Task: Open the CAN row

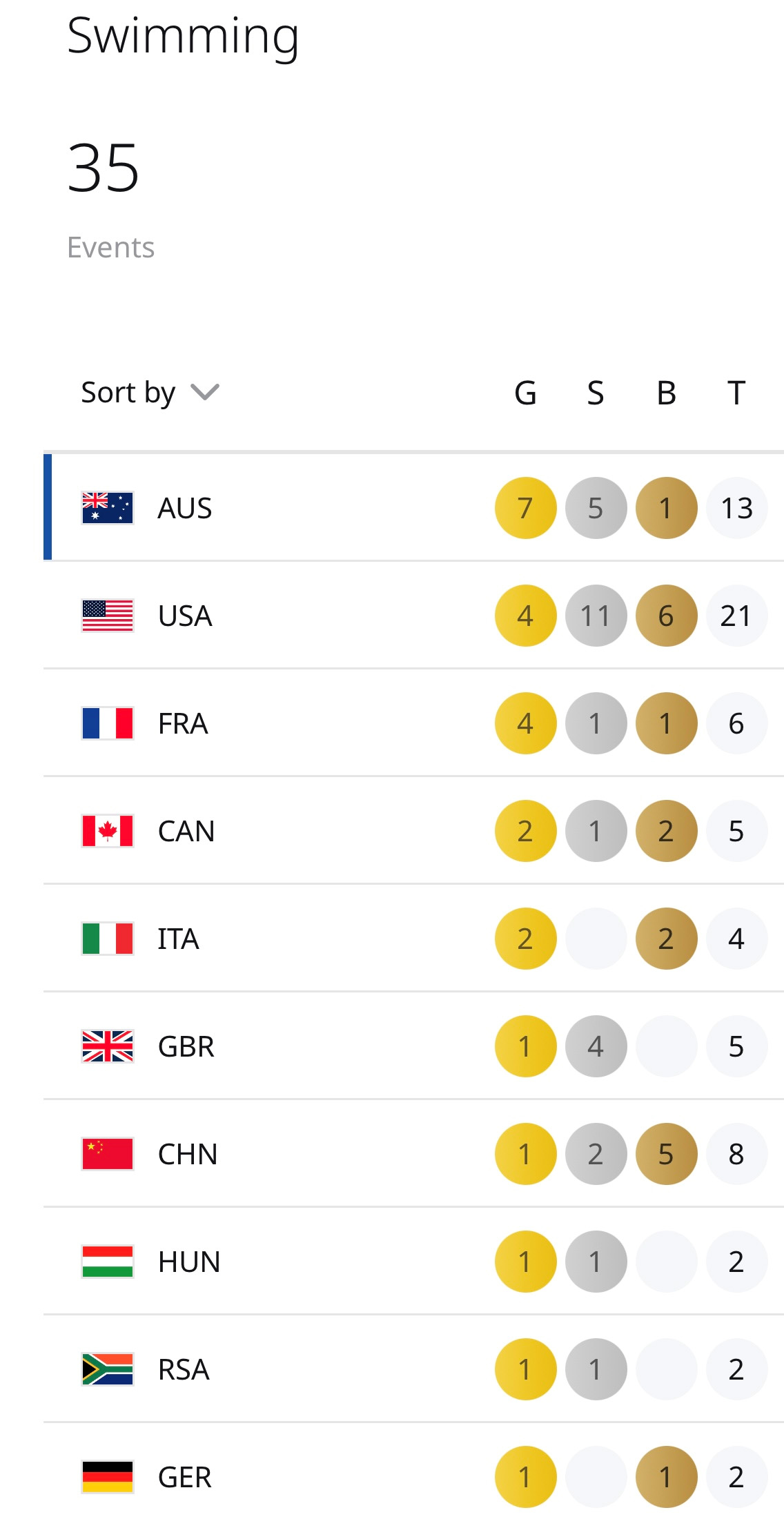Action: point(413,830)
